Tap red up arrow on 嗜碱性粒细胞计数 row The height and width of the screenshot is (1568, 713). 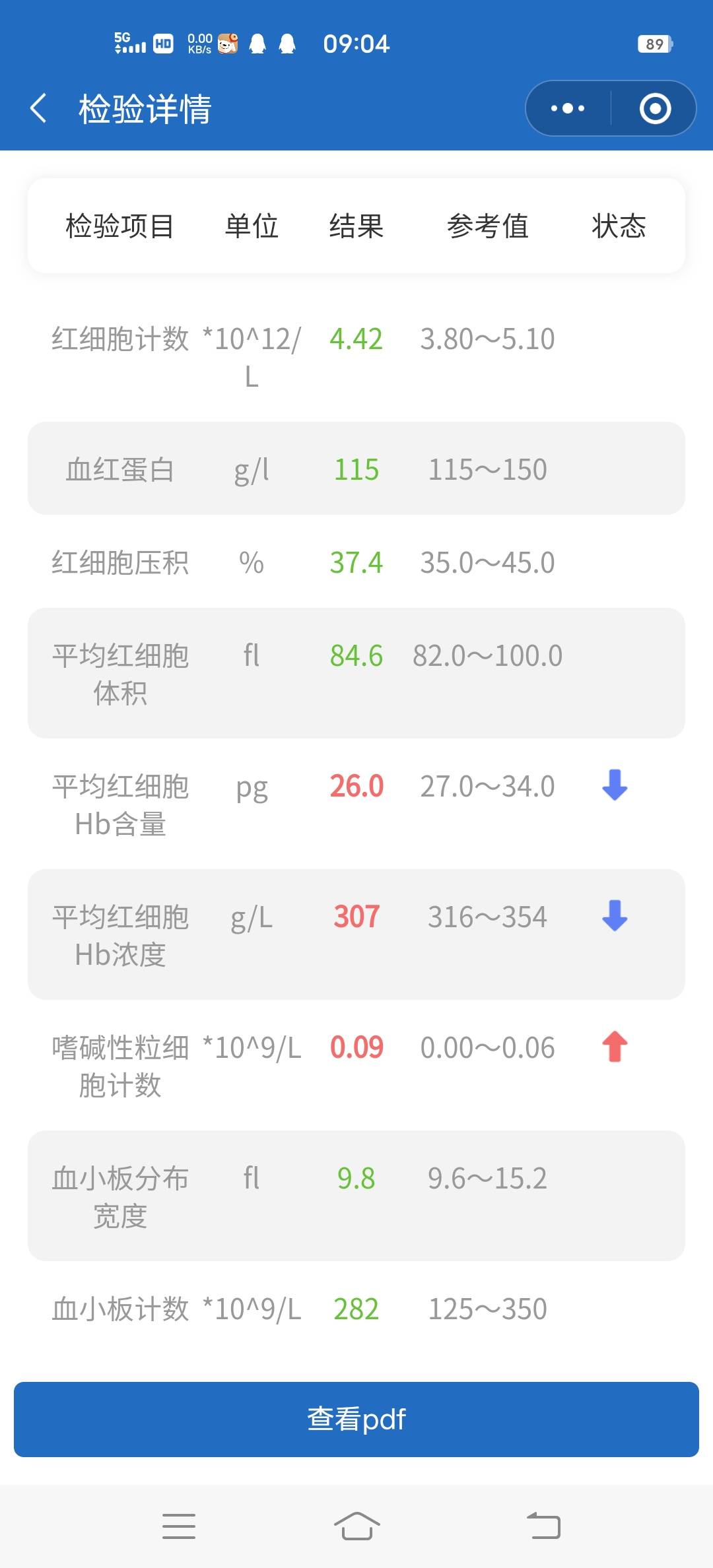point(614,1047)
